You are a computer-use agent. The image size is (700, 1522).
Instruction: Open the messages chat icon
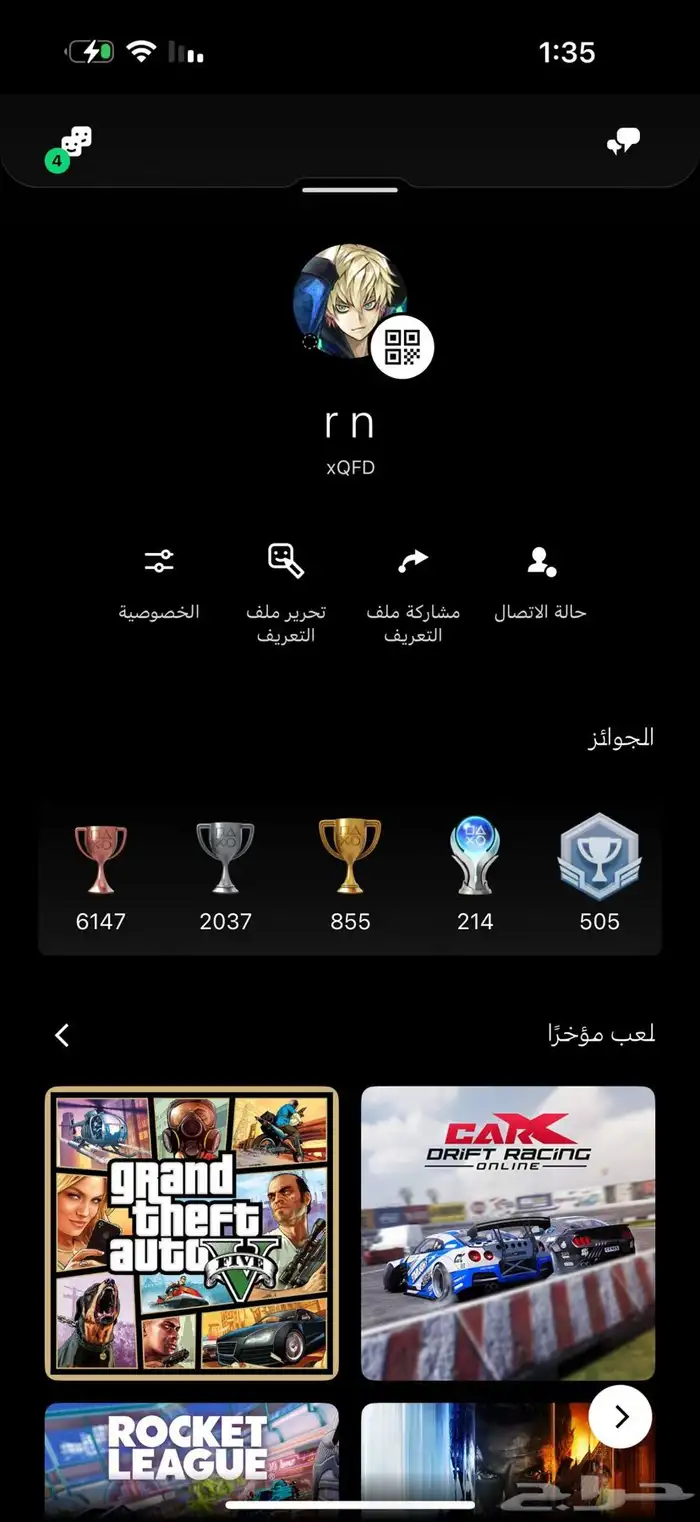623,143
